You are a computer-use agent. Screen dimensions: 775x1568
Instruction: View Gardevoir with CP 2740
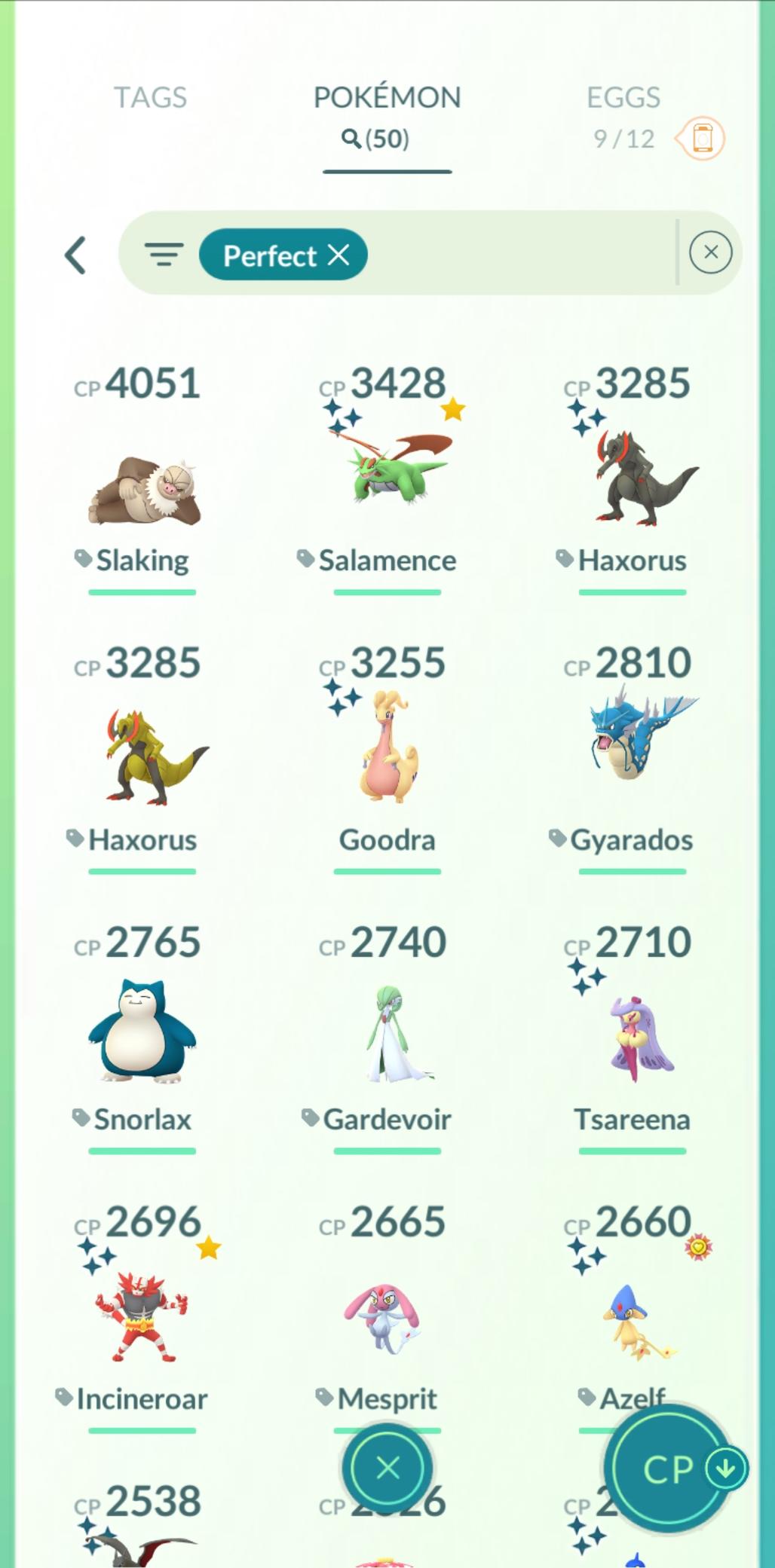tap(387, 1032)
